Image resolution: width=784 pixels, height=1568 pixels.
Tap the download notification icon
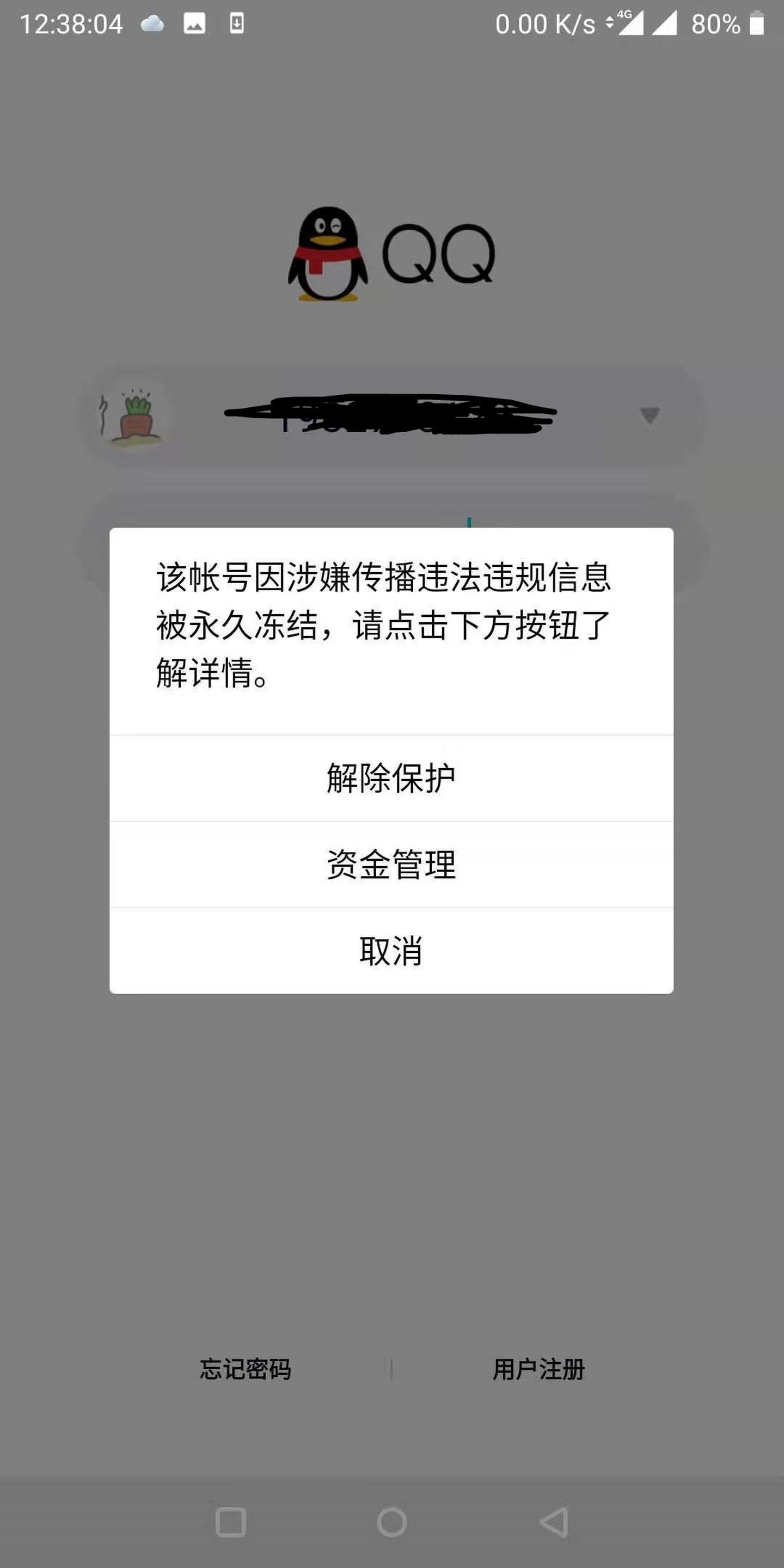(x=236, y=24)
